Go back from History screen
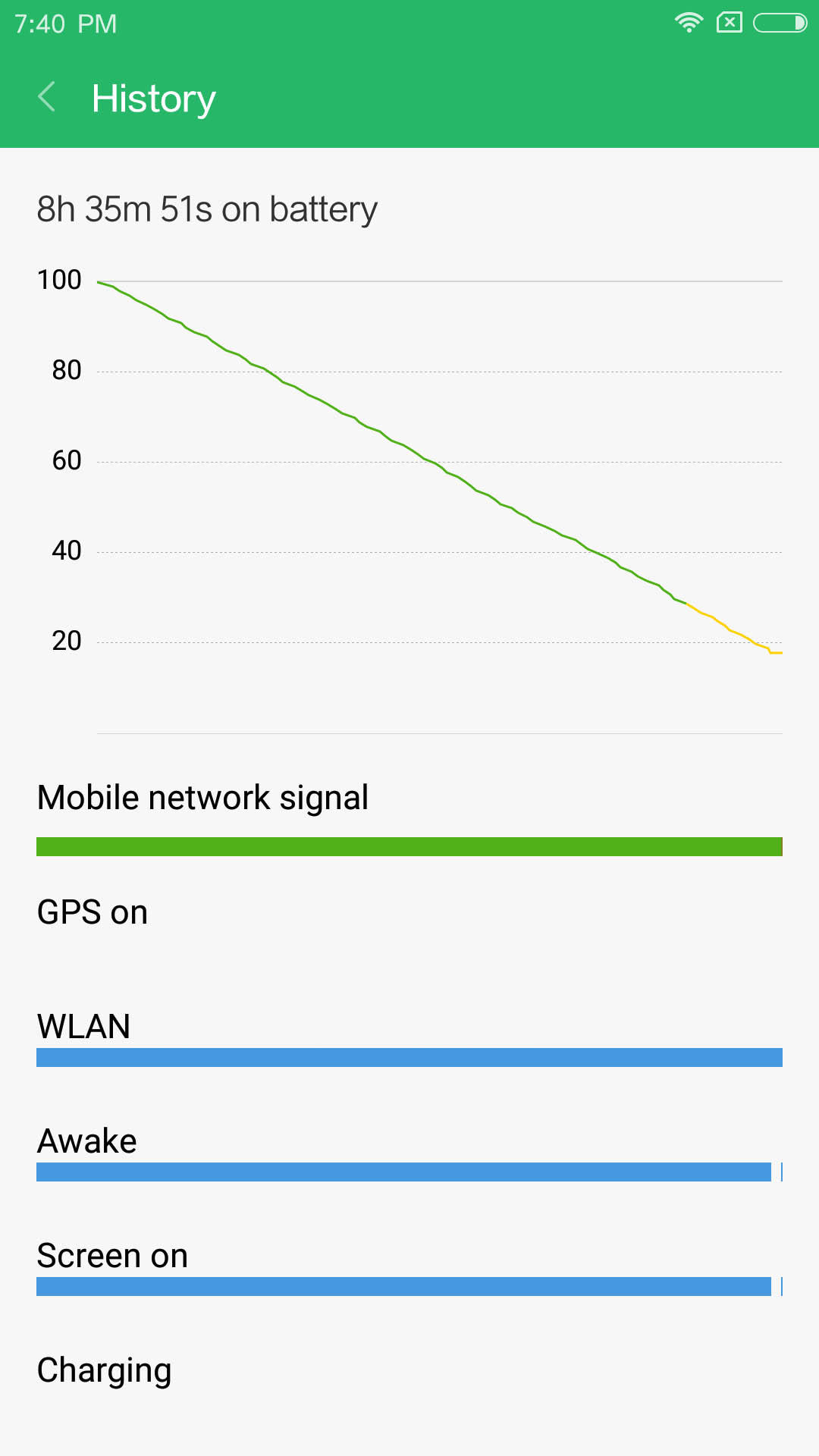This screenshot has height=1456, width=819. coord(47,97)
